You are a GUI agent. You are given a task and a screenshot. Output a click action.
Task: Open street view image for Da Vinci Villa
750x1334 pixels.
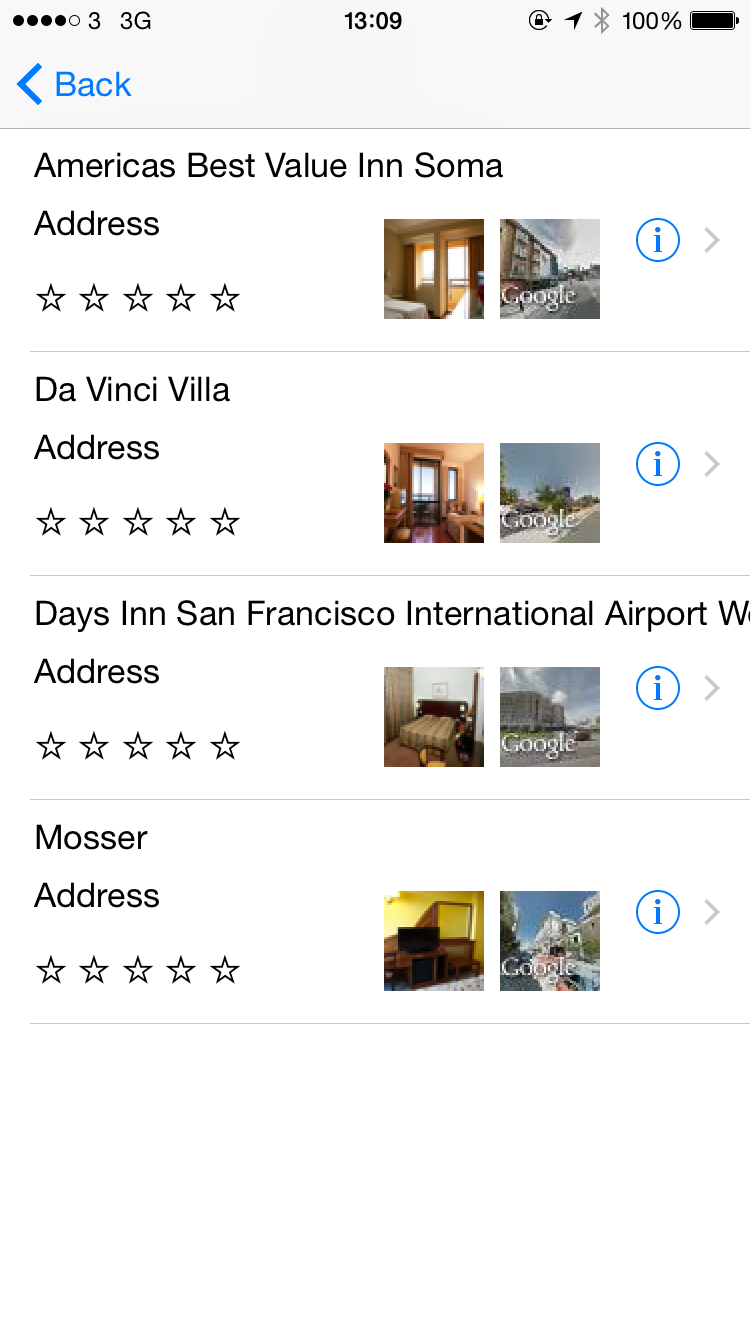pos(549,493)
